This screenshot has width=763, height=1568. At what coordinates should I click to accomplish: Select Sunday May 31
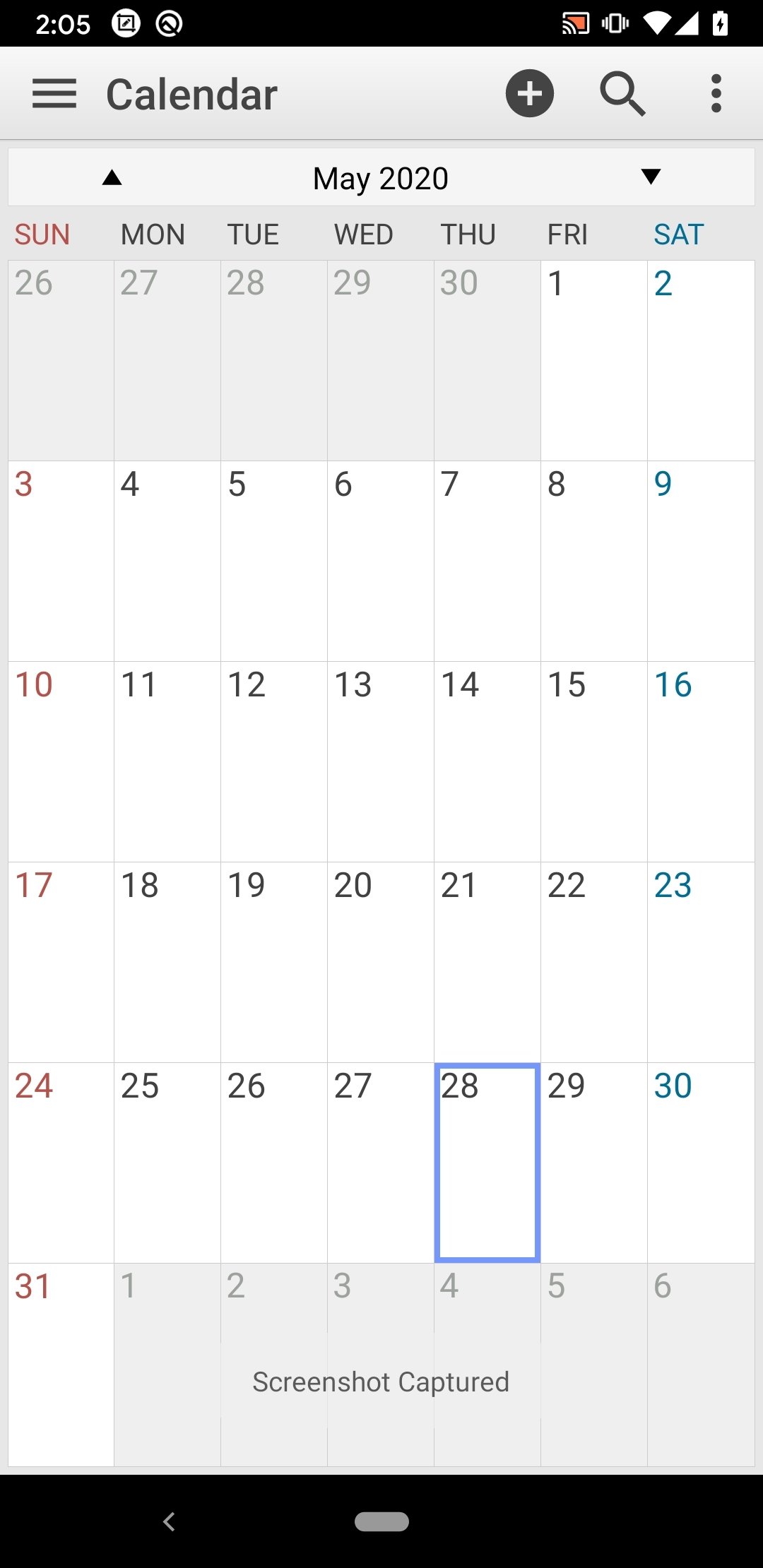click(x=61, y=1365)
